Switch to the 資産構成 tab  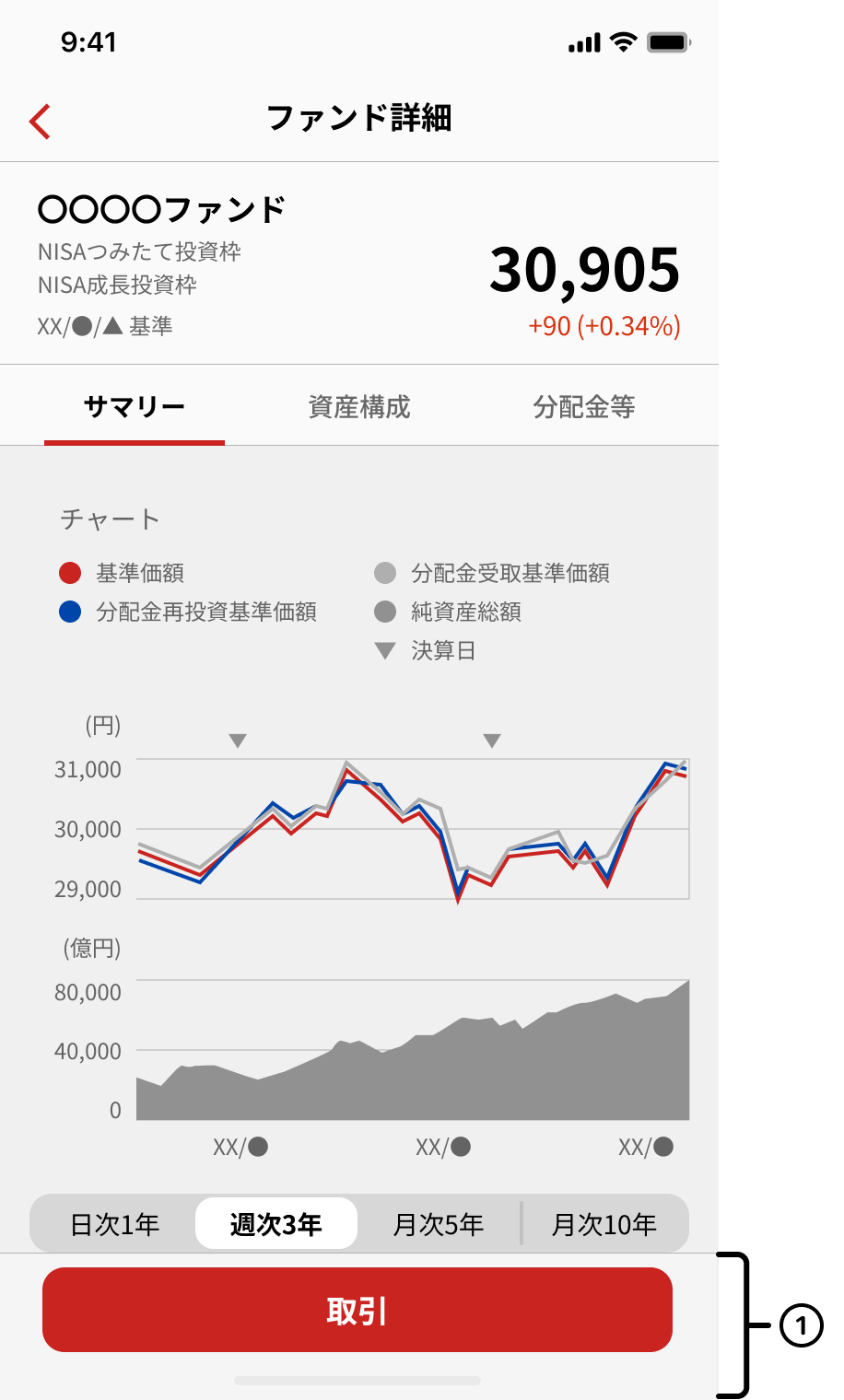click(358, 405)
